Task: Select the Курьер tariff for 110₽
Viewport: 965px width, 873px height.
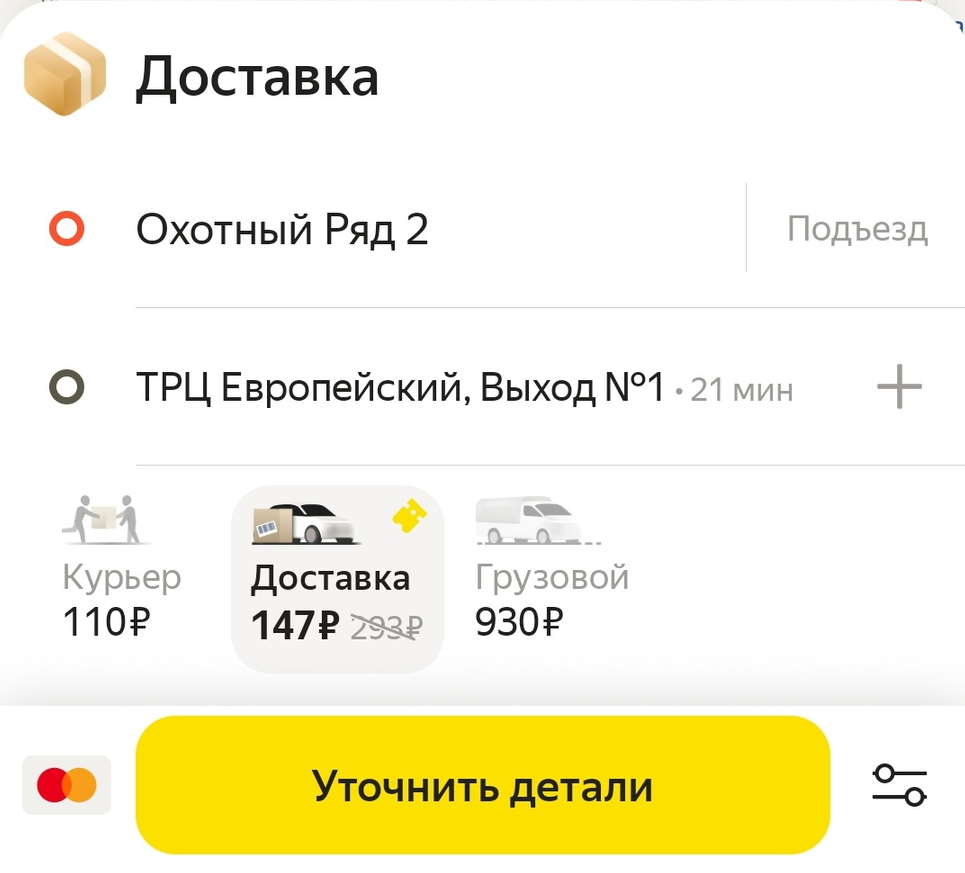Action: point(120,572)
